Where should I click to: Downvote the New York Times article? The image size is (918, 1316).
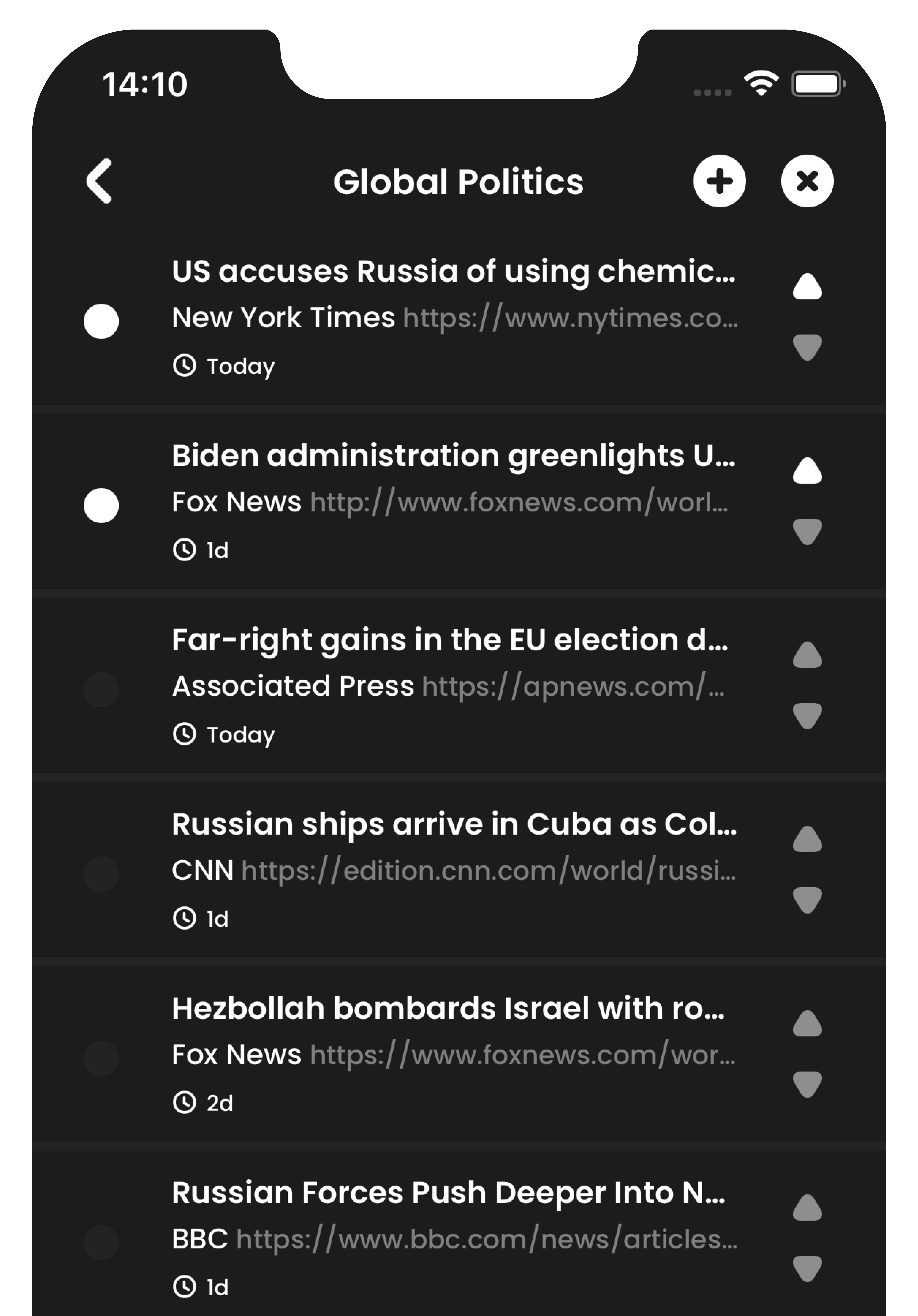(807, 347)
